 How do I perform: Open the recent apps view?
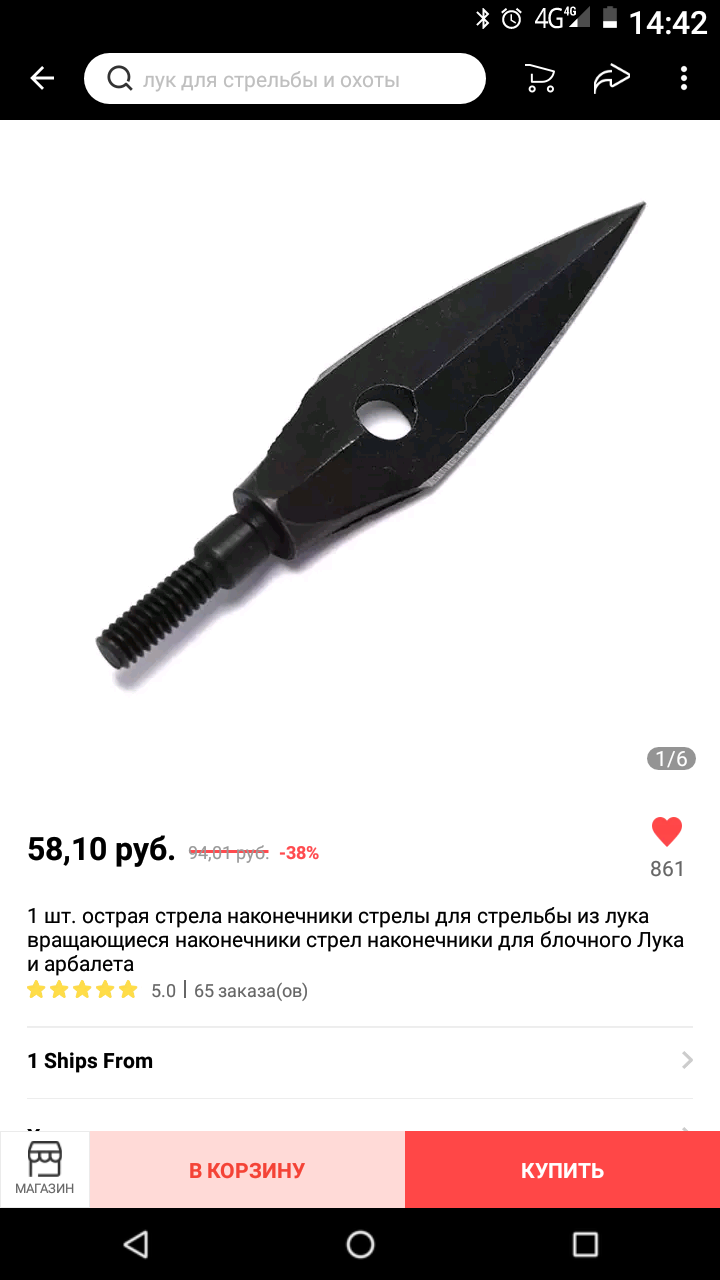(x=585, y=1244)
